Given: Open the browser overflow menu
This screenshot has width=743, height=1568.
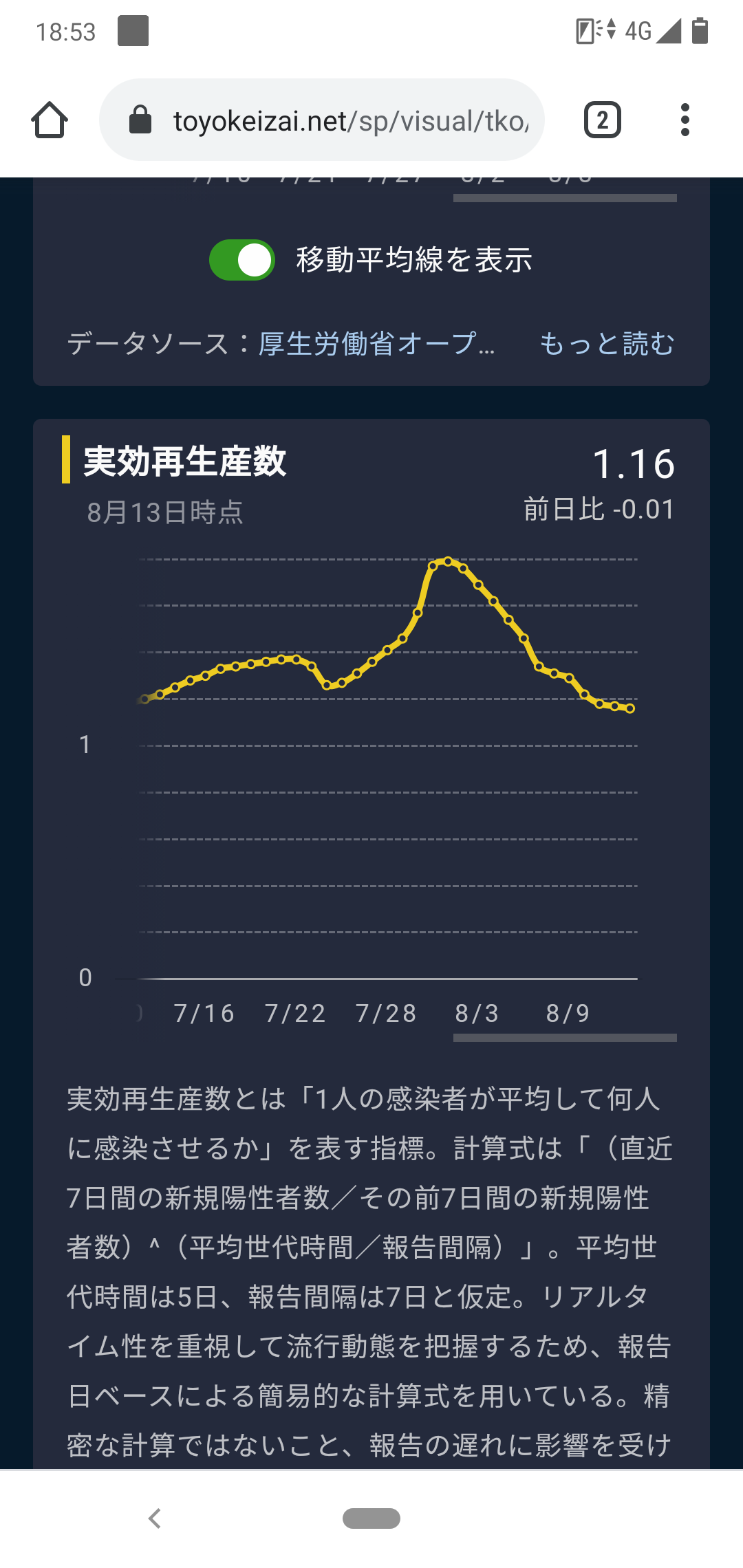Looking at the screenshot, I should 685,120.
